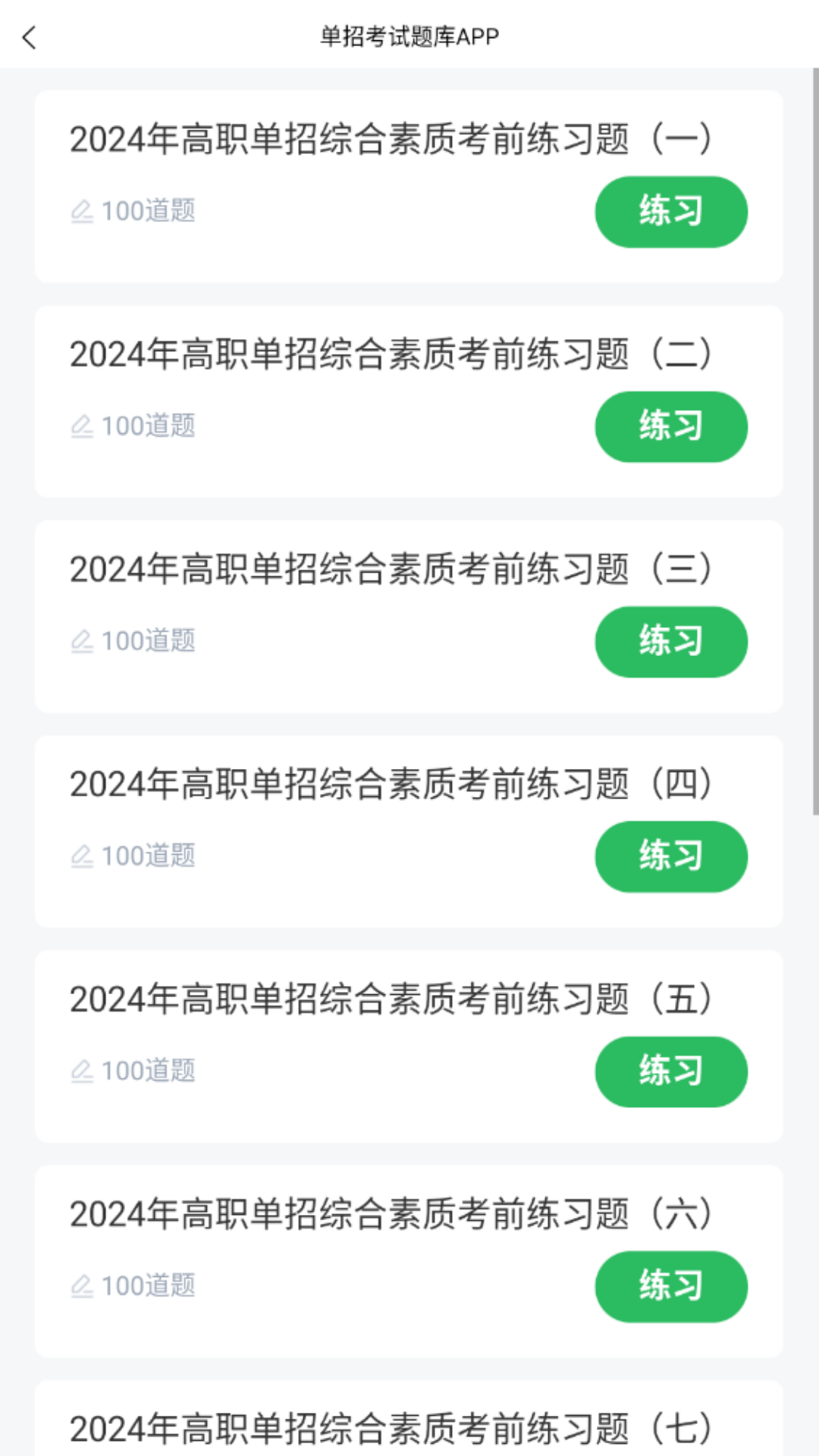Go back using the top-left arrow
This screenshot has width=819, height=1456.
pos(30,37)
